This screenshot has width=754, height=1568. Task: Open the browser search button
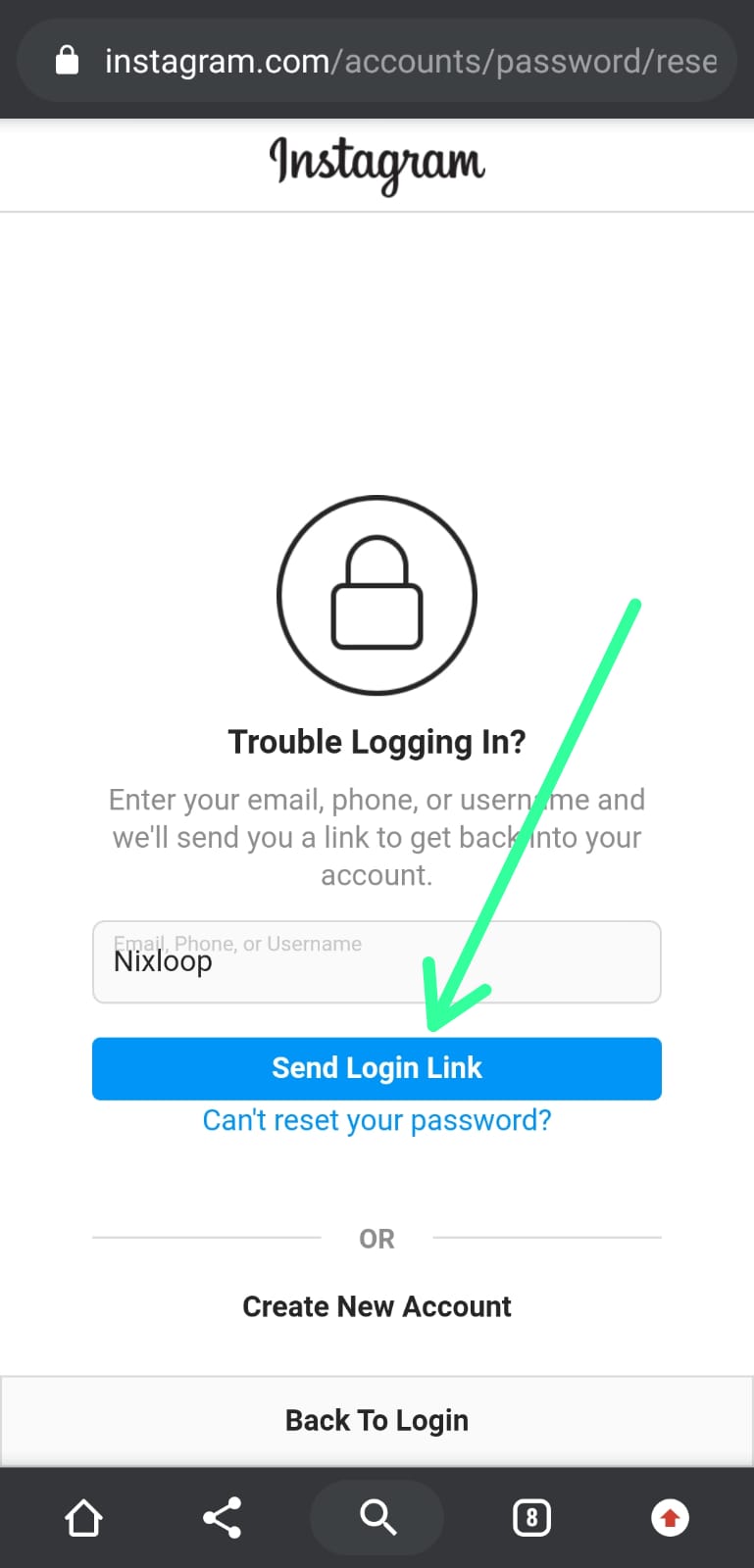[x=377, y=1518]
